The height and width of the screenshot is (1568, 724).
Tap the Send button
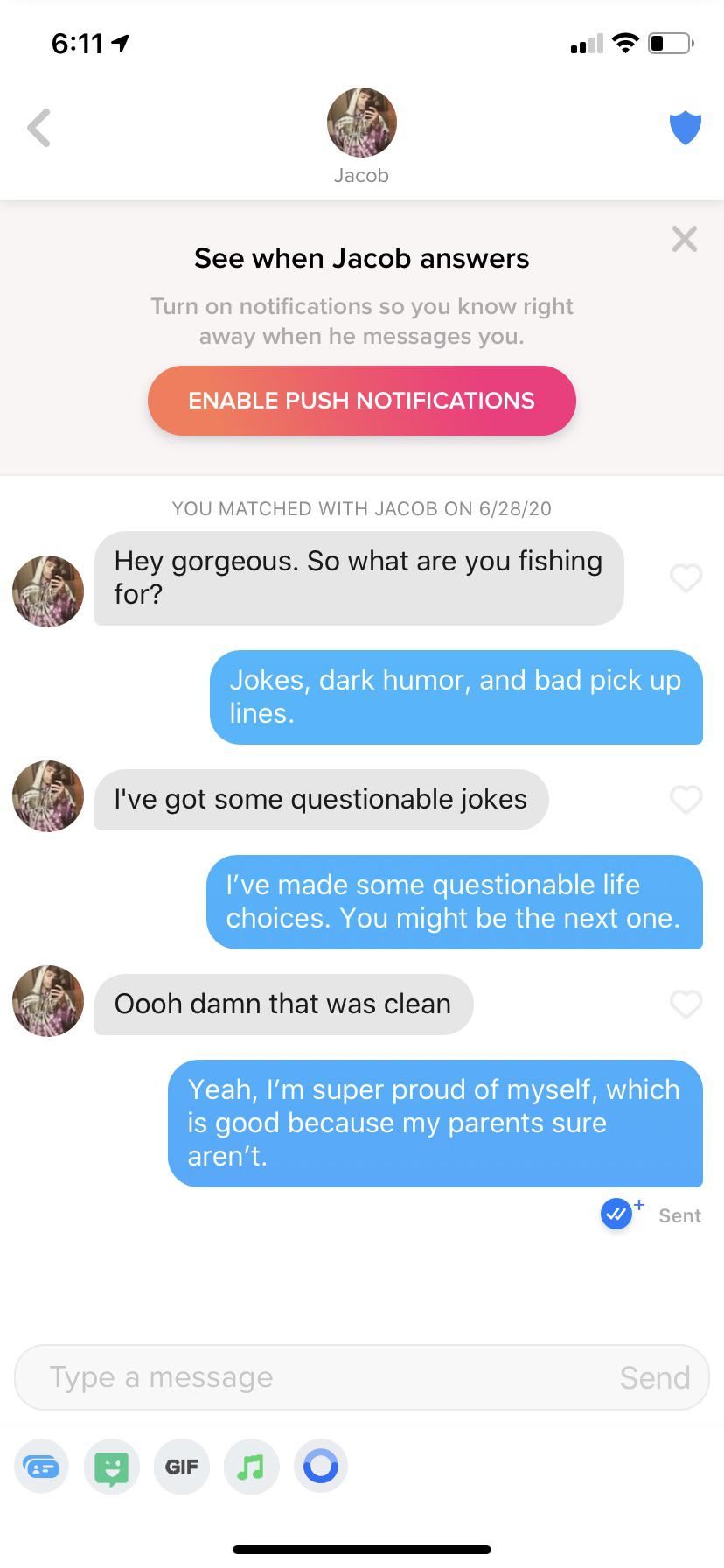click(655, 1377)
